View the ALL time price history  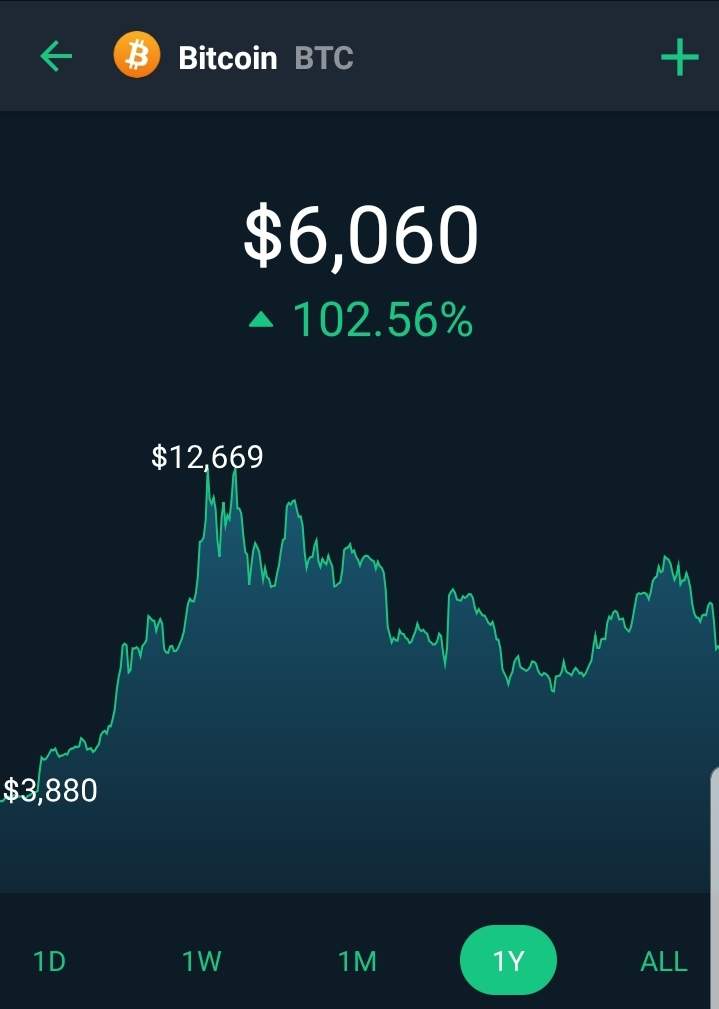pyautogui.click(x=663, y=962)
